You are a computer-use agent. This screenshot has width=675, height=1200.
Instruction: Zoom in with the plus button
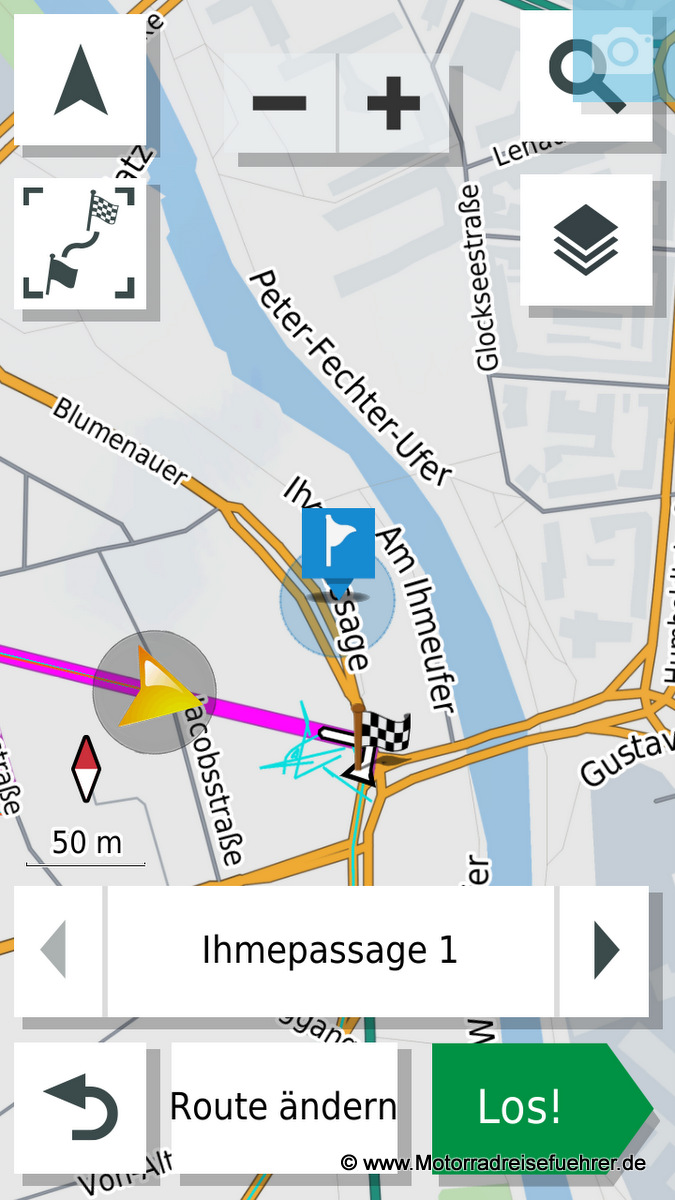(394, 102)
